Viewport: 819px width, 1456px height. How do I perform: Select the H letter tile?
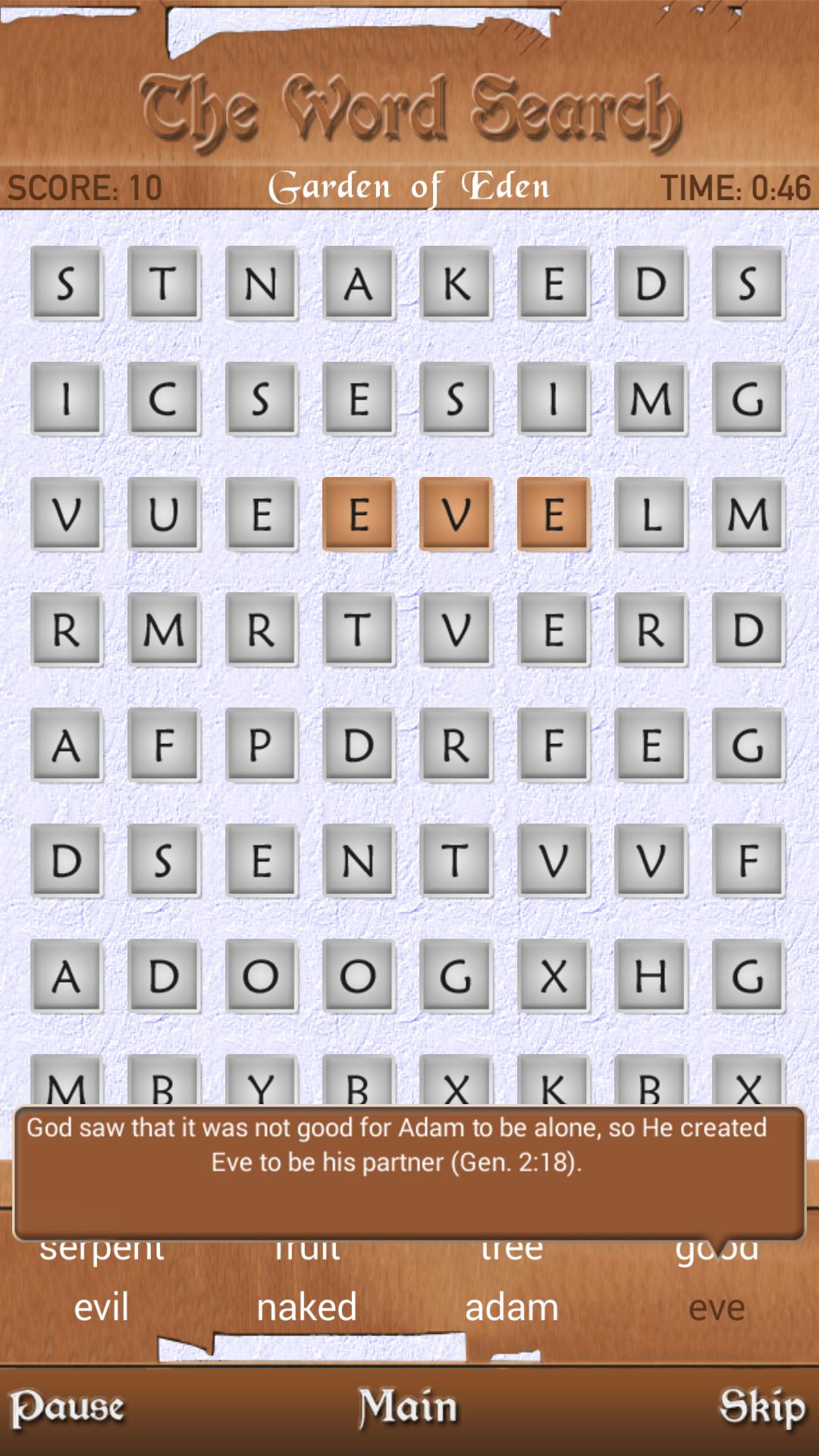point(651,975)
